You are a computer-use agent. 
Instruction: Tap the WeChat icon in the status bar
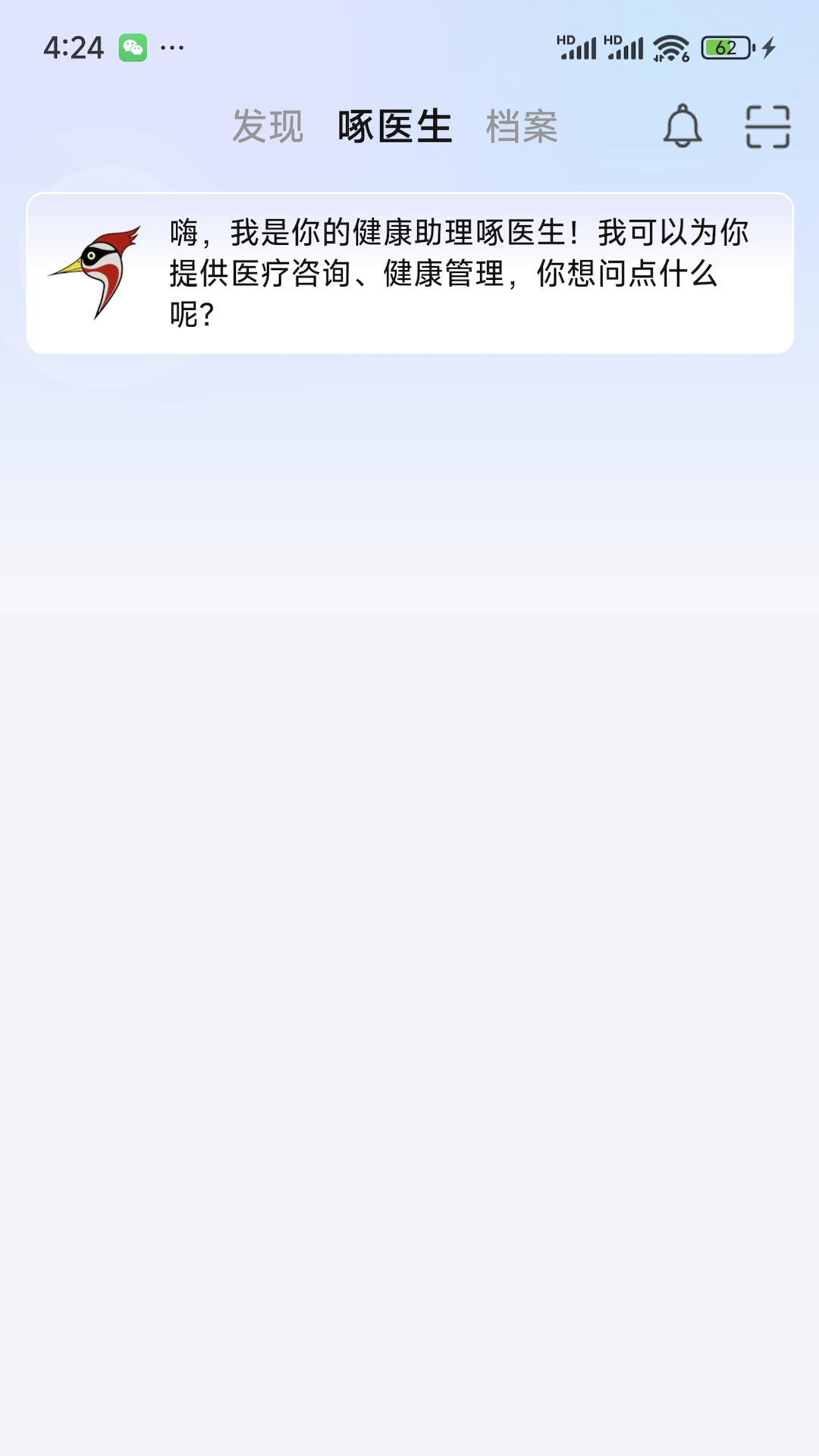(x=134, y=45)
